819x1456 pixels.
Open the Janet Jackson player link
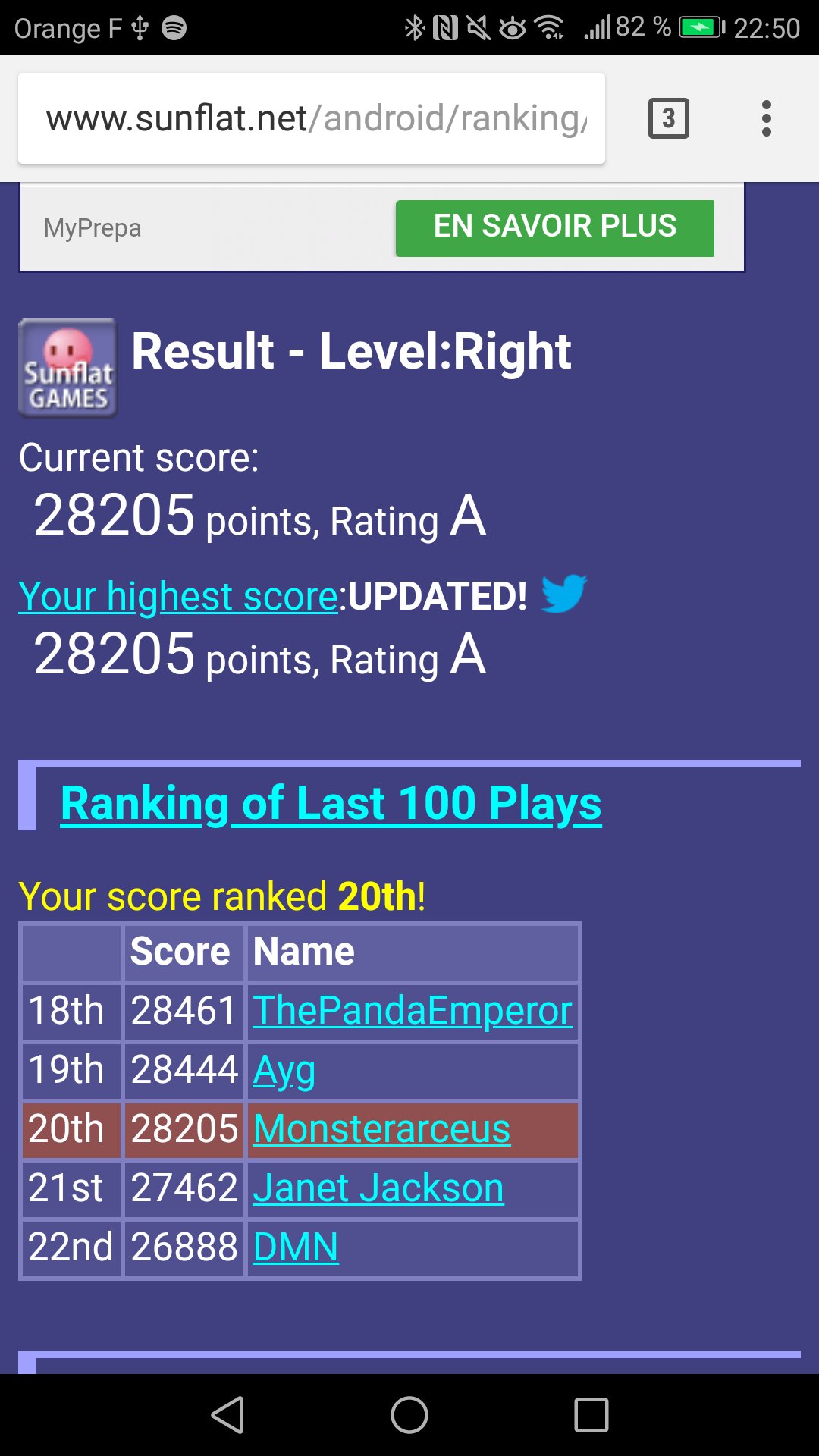[x=378, y=1188]
